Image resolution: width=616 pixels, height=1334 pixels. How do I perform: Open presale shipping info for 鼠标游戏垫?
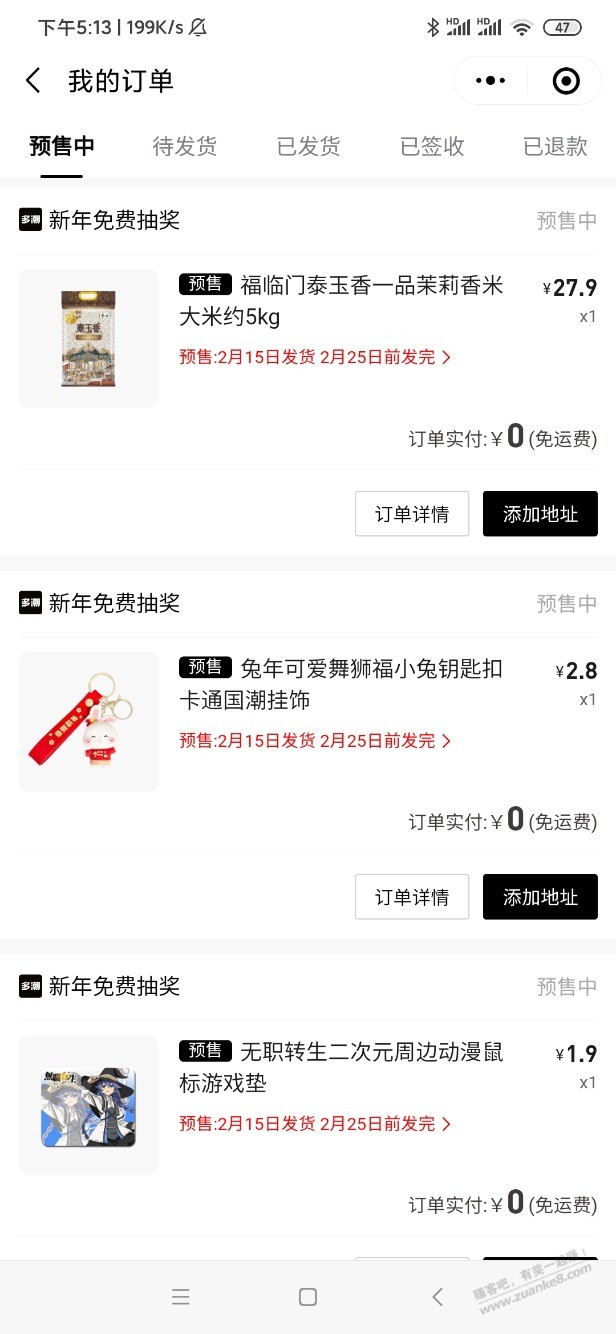315,1124
